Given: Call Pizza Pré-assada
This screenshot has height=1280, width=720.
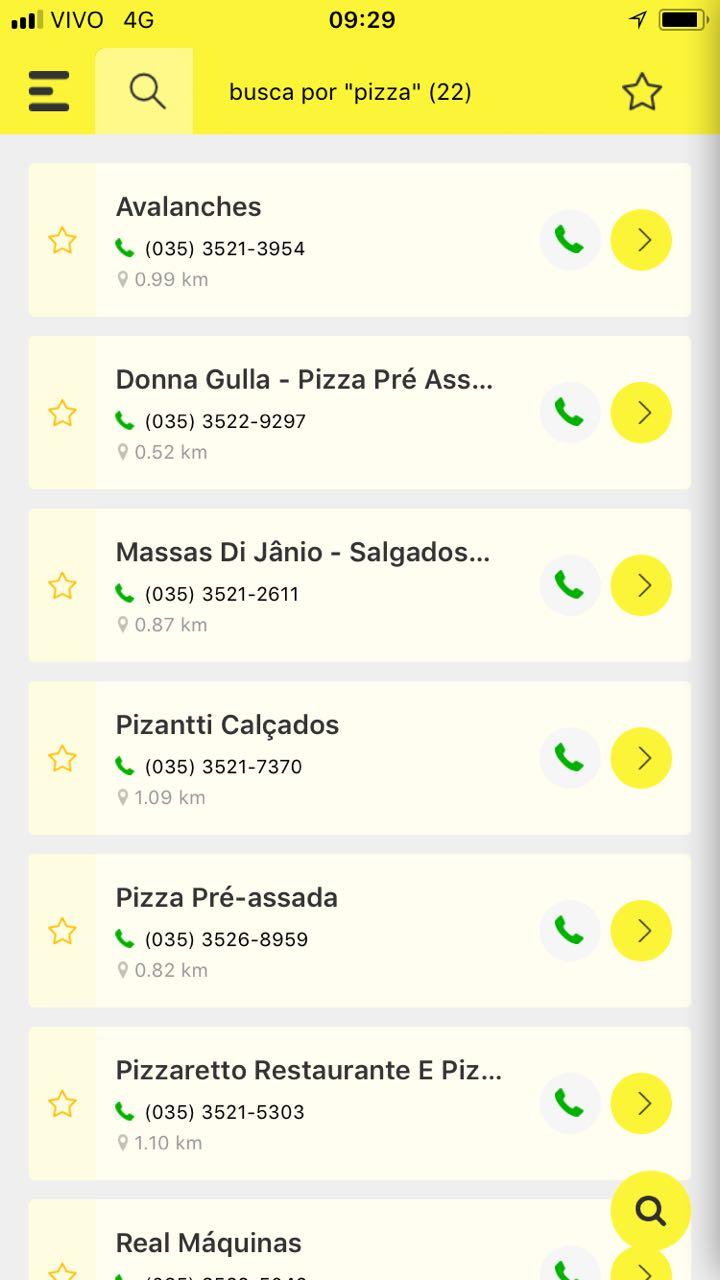Looking at the screenshot, I should (569, 931).
